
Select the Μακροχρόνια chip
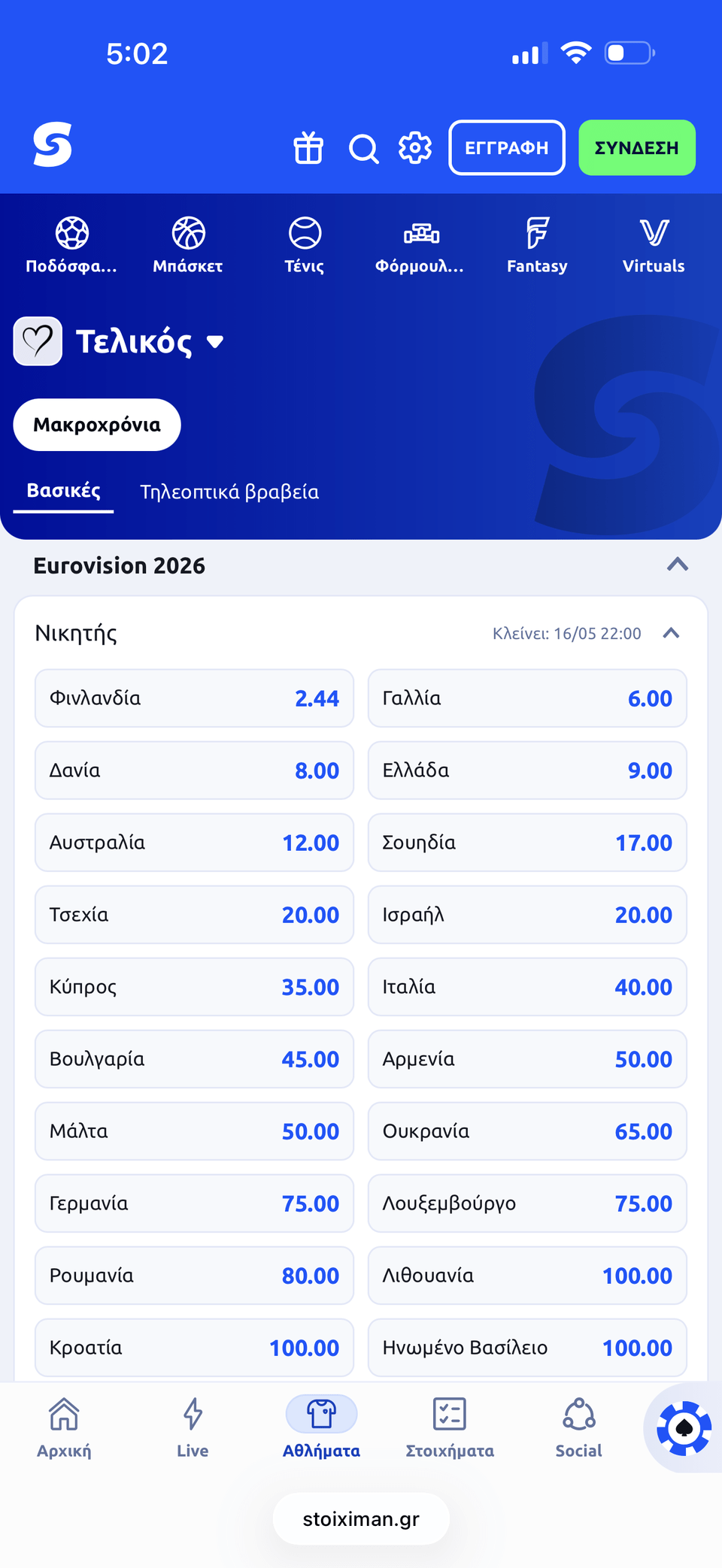97,425
